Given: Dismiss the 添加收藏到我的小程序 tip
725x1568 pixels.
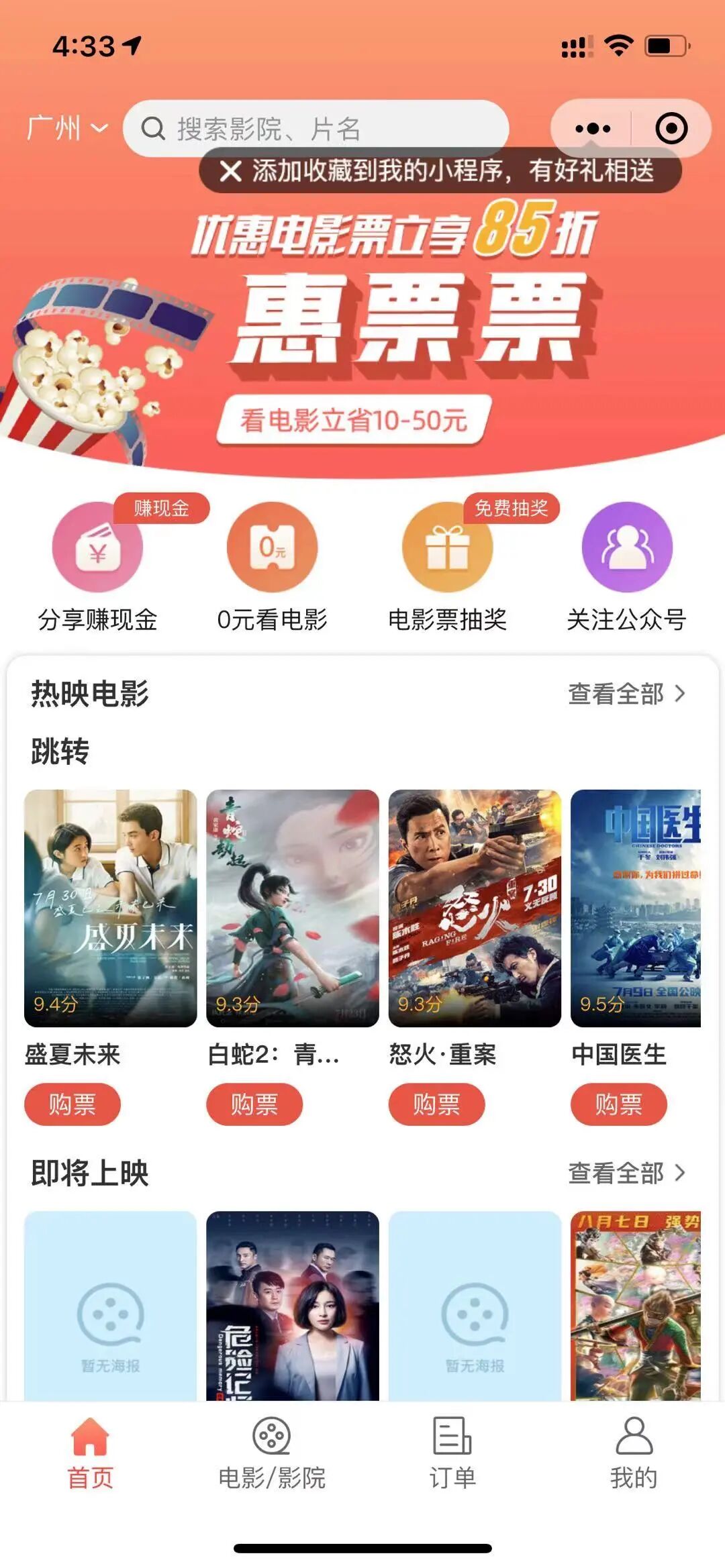Looking at the screenshot, I should pyautogui.click(x=230, y=171).
